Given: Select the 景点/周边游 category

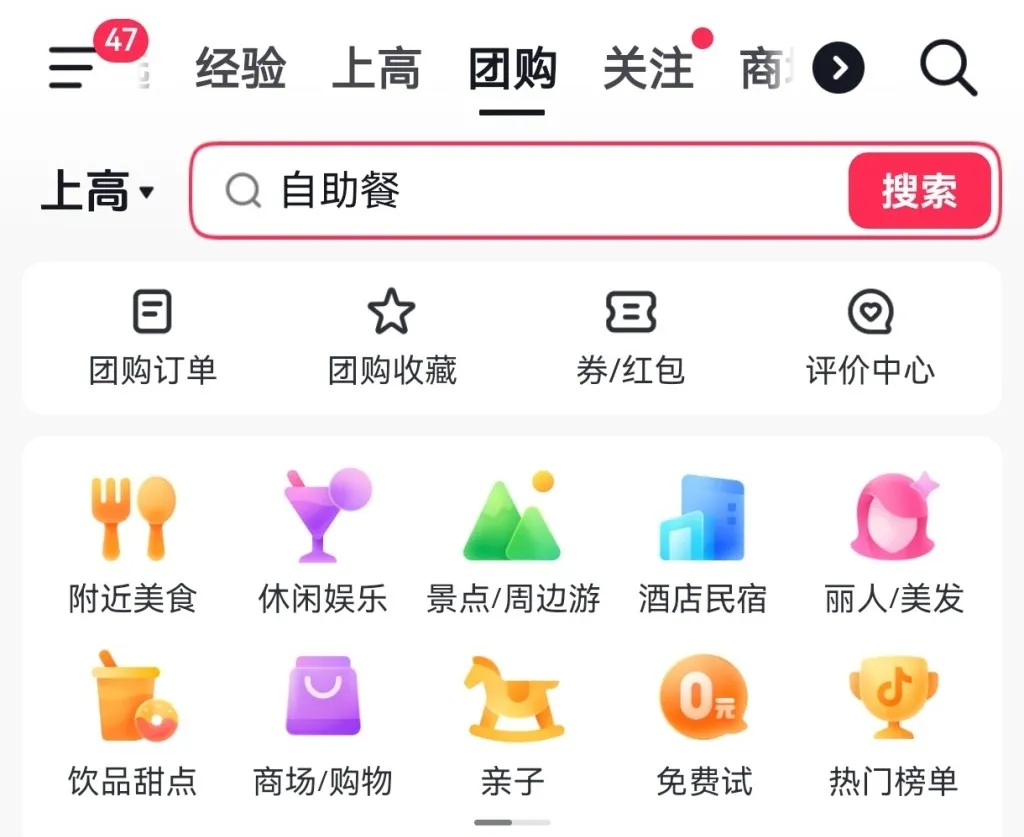Looking at the screenshot, I should (x=512, y=541).
